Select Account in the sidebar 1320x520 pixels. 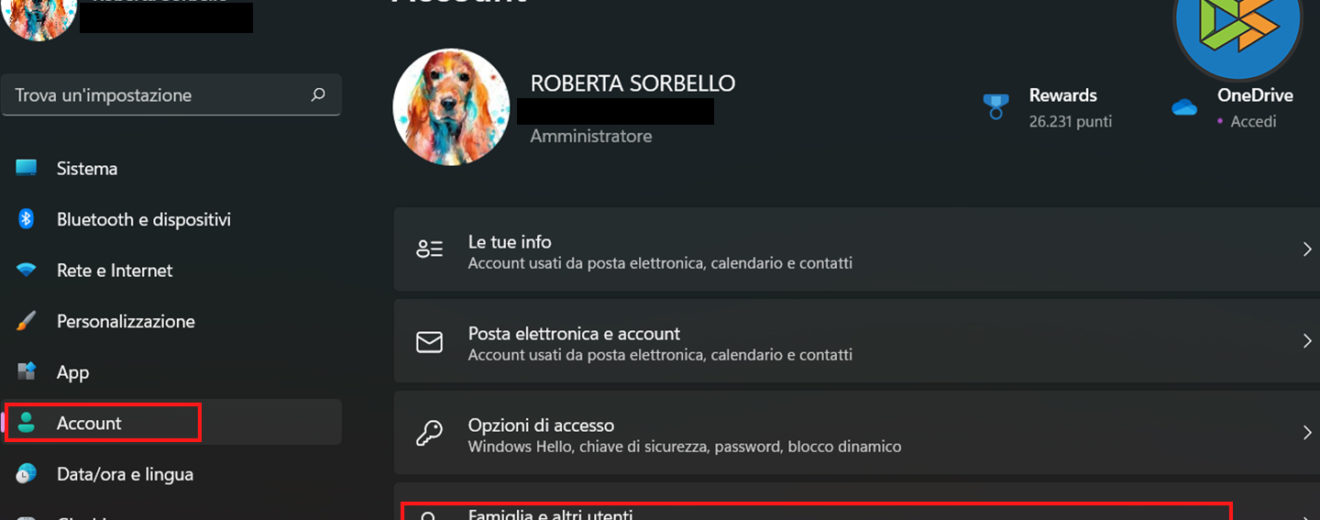coord(89,423)
